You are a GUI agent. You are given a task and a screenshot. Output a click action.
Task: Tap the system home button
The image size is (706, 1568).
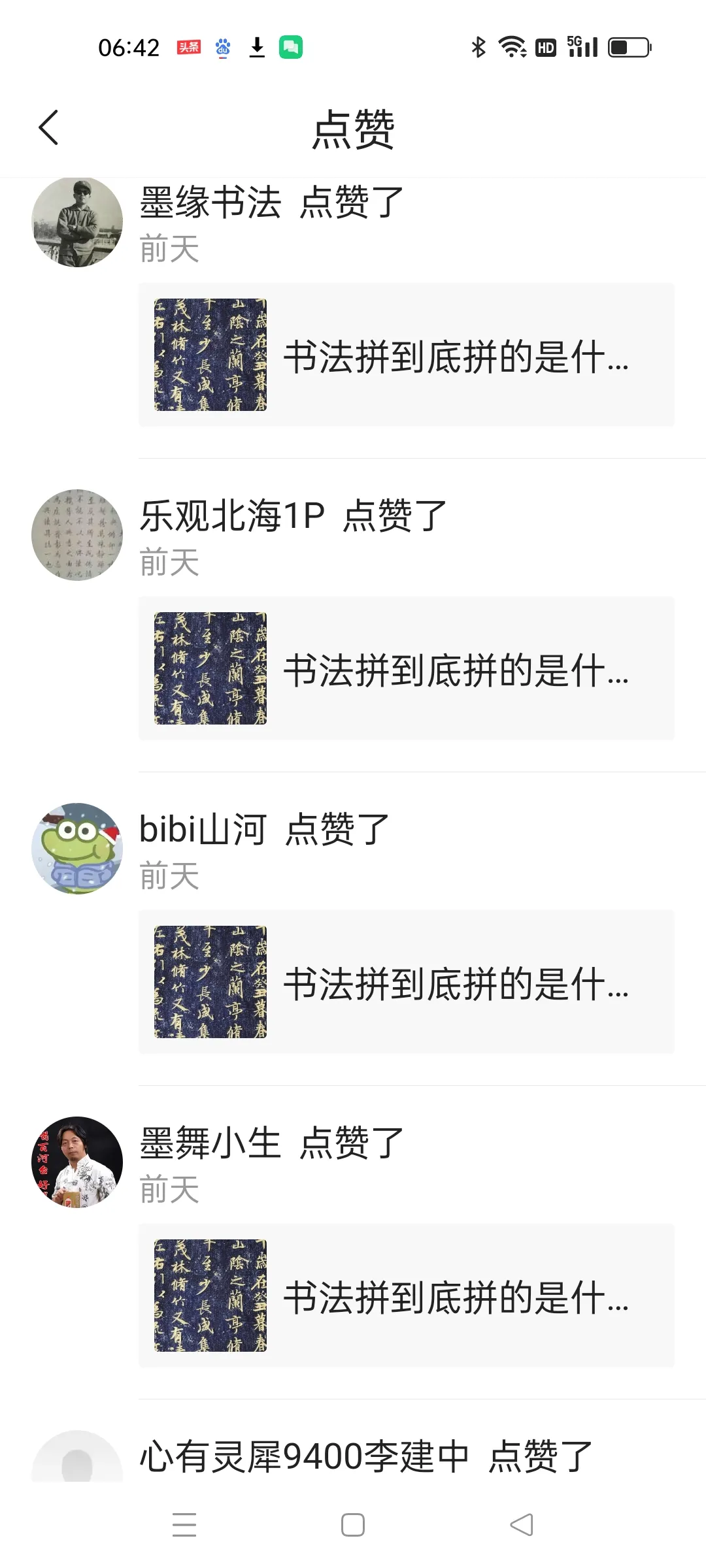point(353,1525)
